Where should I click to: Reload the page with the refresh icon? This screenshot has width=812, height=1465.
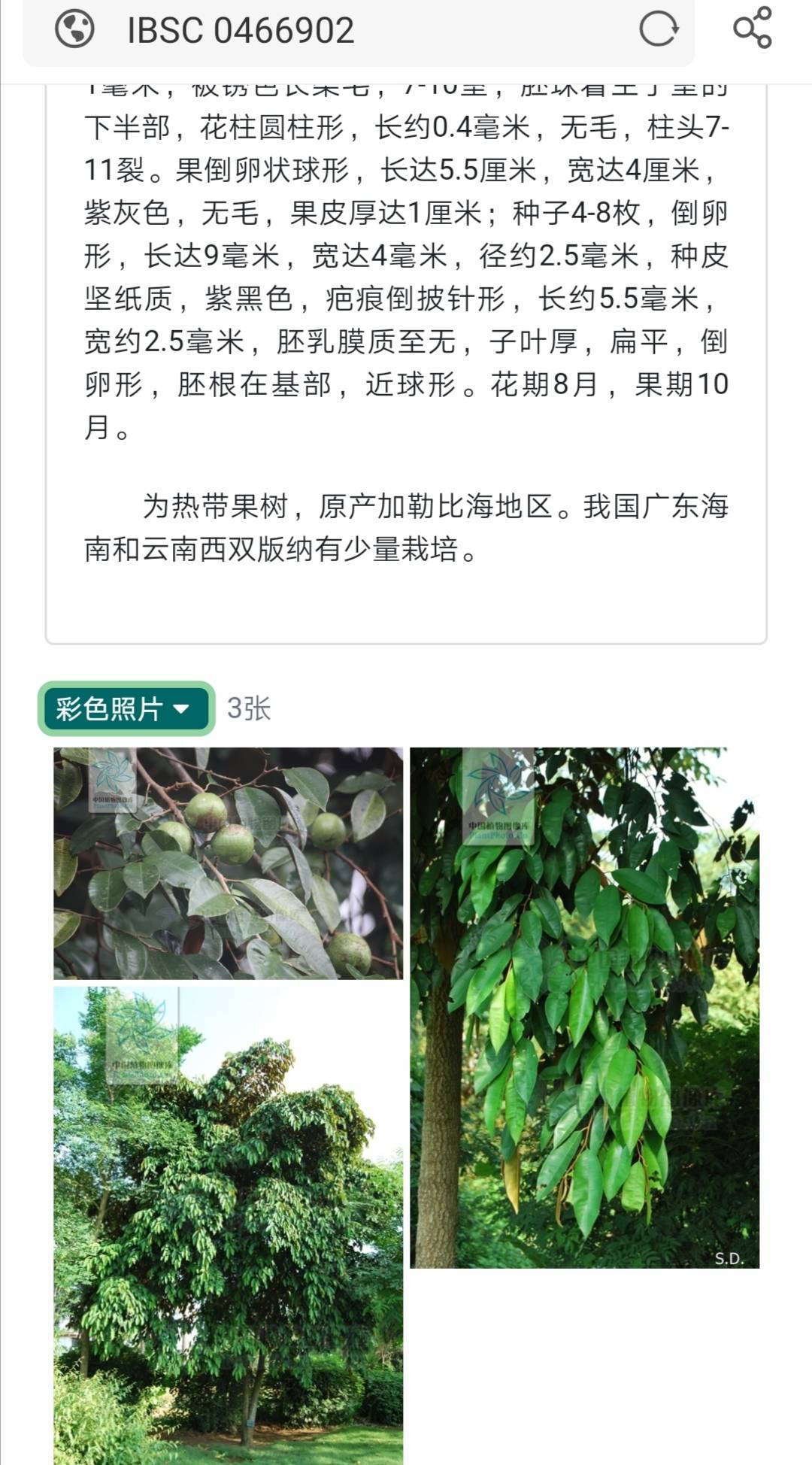point(659,29)
